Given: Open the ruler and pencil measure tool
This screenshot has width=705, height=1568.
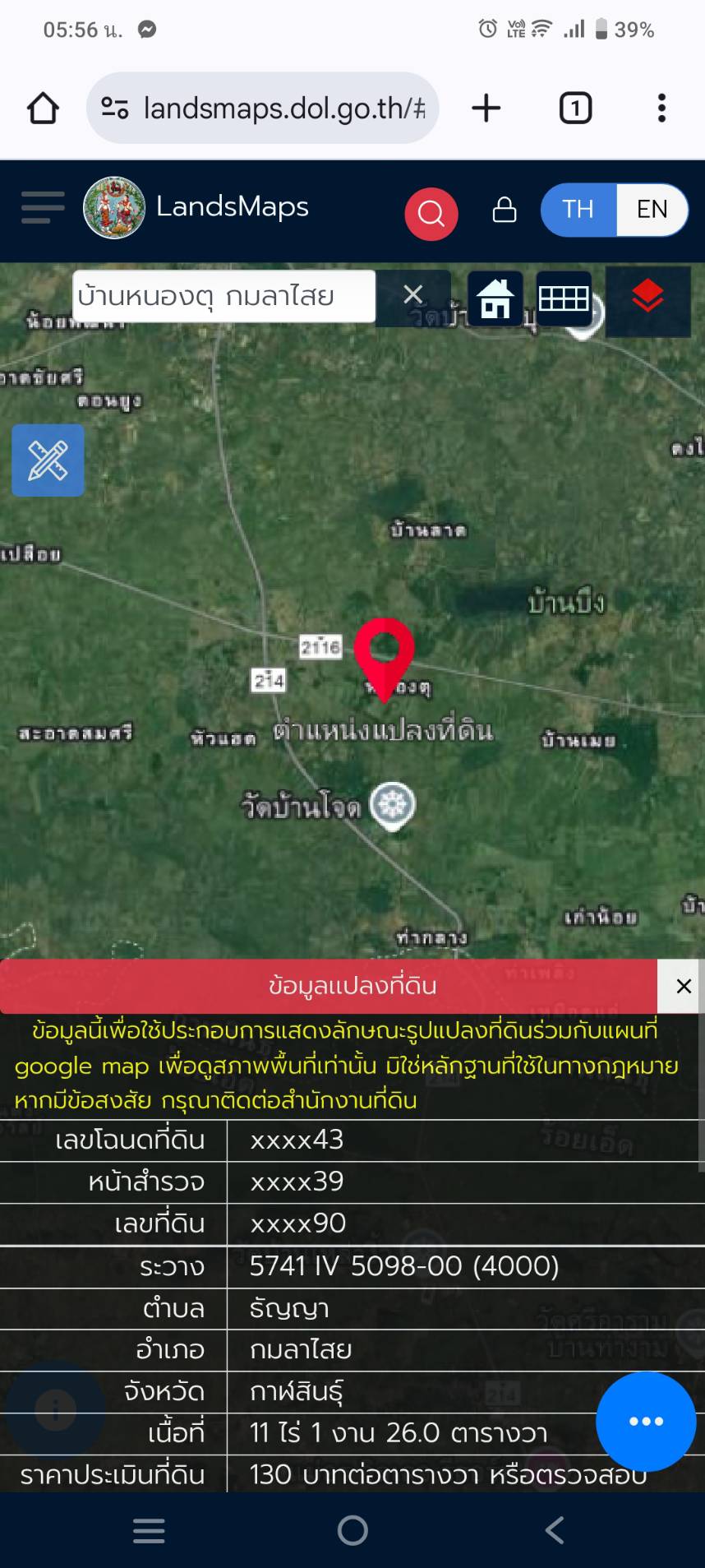Looking at the screenshot, I should (48, 460).
